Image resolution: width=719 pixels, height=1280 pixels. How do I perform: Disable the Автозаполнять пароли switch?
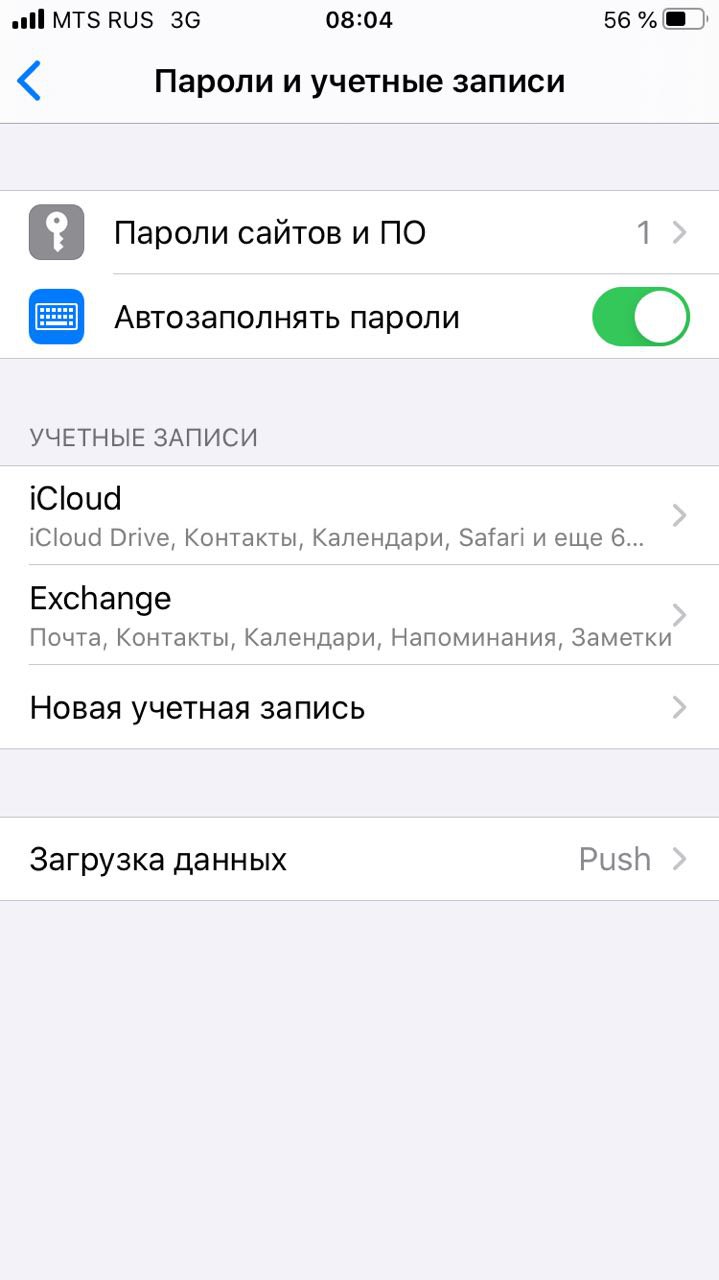tap(640, 317)
